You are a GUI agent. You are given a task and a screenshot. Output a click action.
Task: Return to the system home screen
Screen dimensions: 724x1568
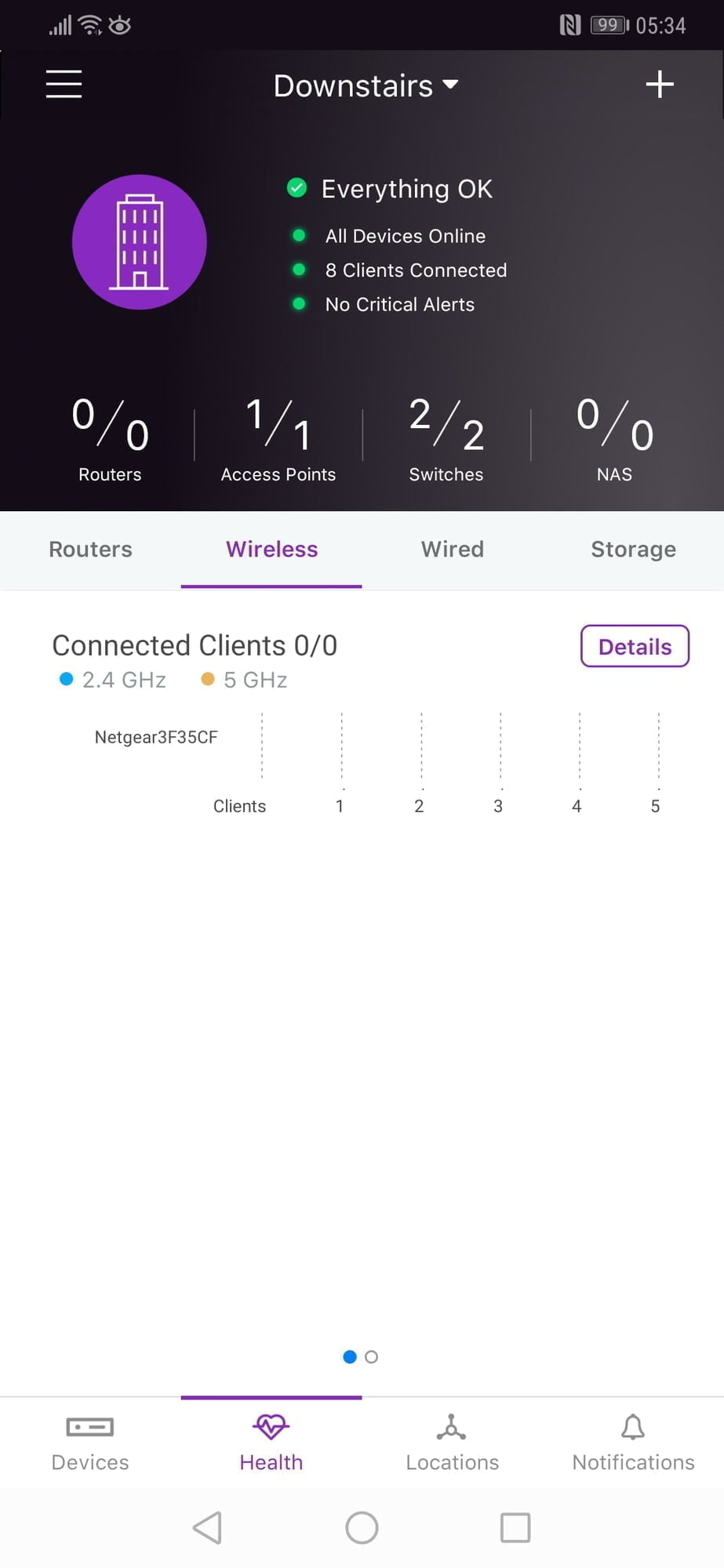[362, 1527]
